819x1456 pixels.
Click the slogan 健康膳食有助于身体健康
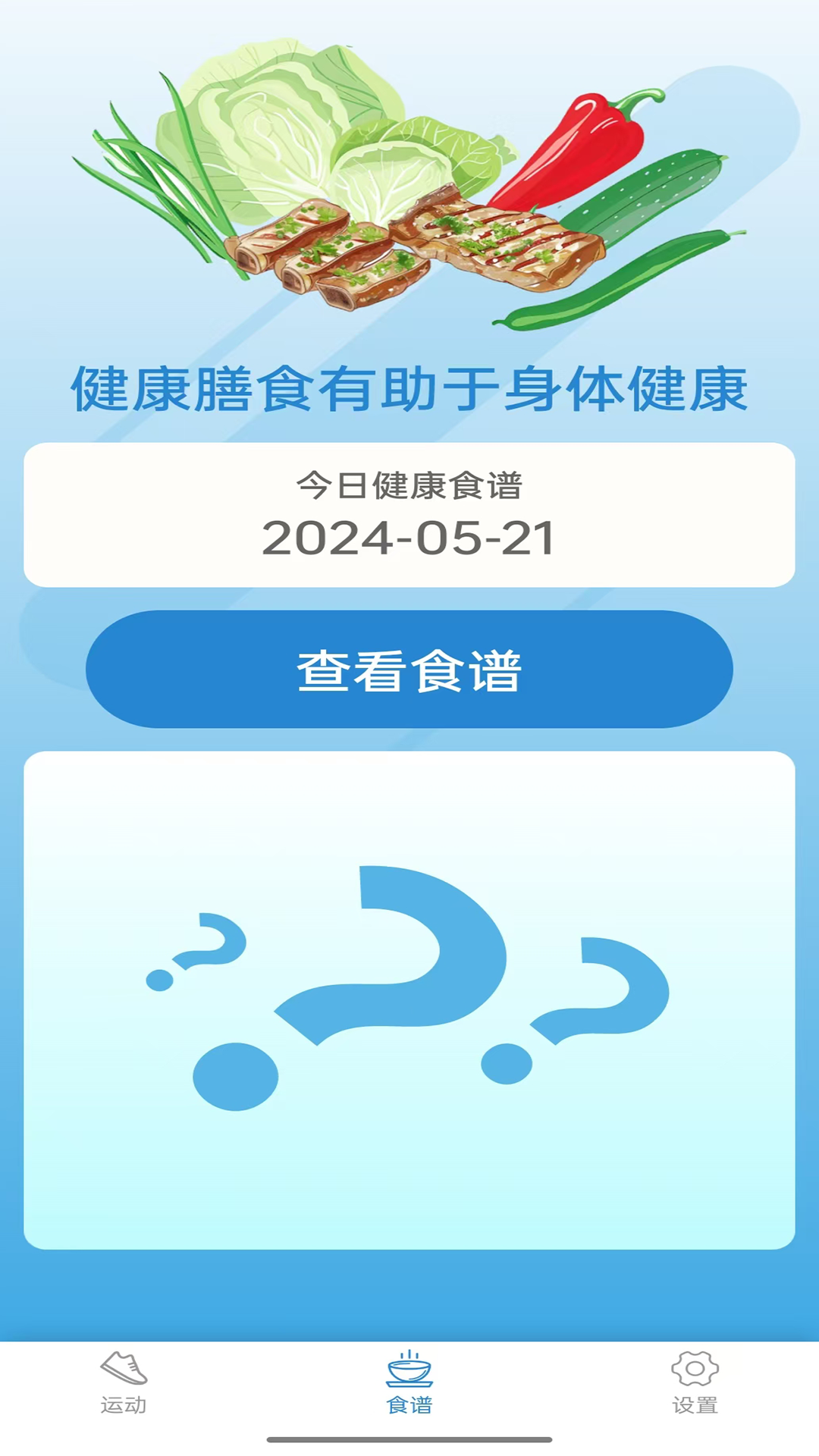pyautogui.click(x=409, y=391)
